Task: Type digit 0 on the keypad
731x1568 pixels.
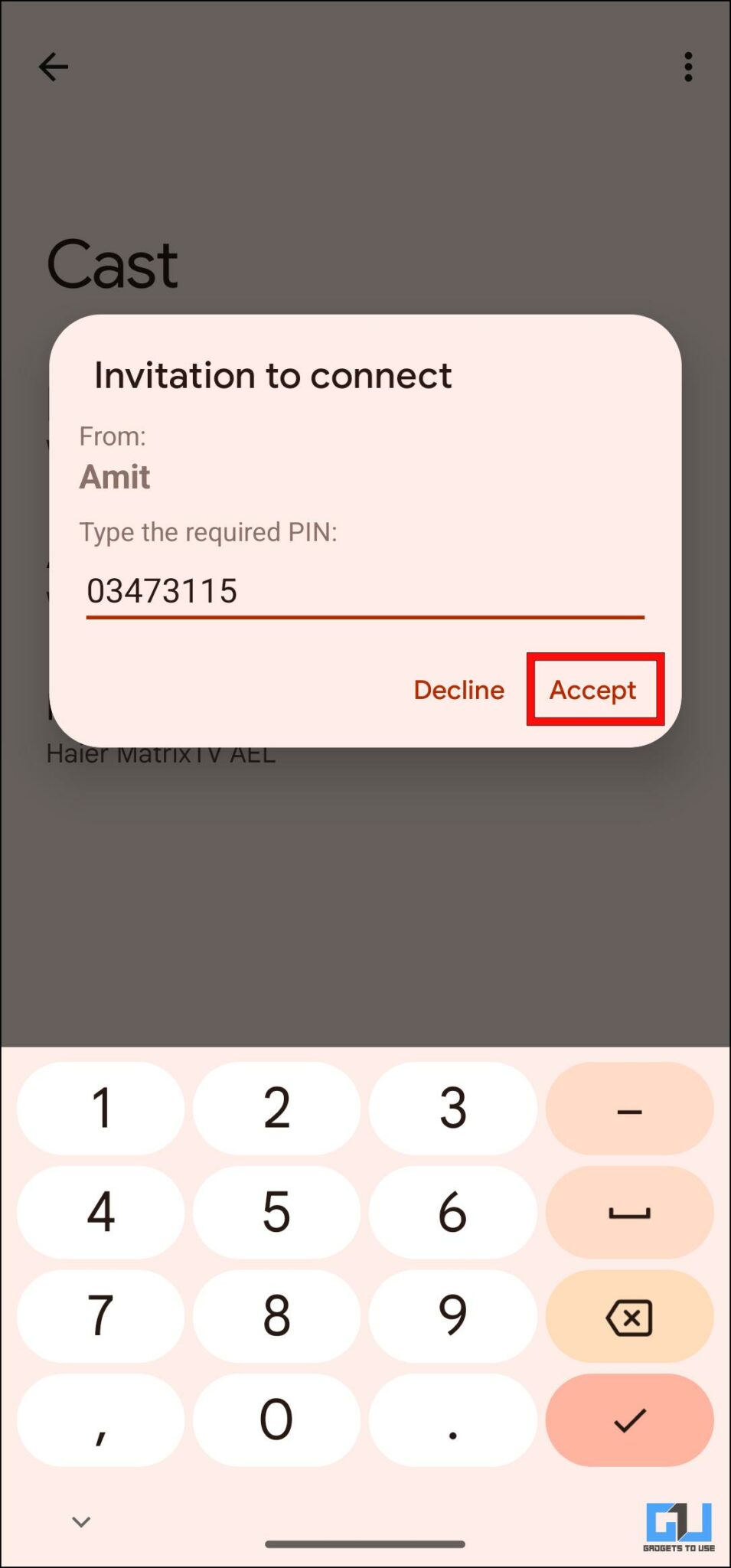Action: [x=276, y=1419]
